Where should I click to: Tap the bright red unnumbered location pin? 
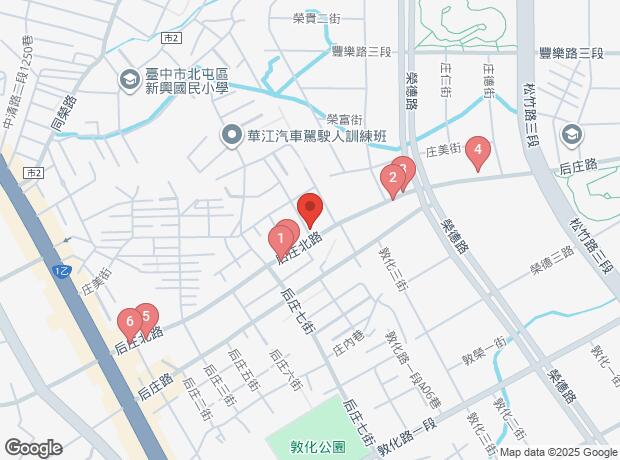309,208
